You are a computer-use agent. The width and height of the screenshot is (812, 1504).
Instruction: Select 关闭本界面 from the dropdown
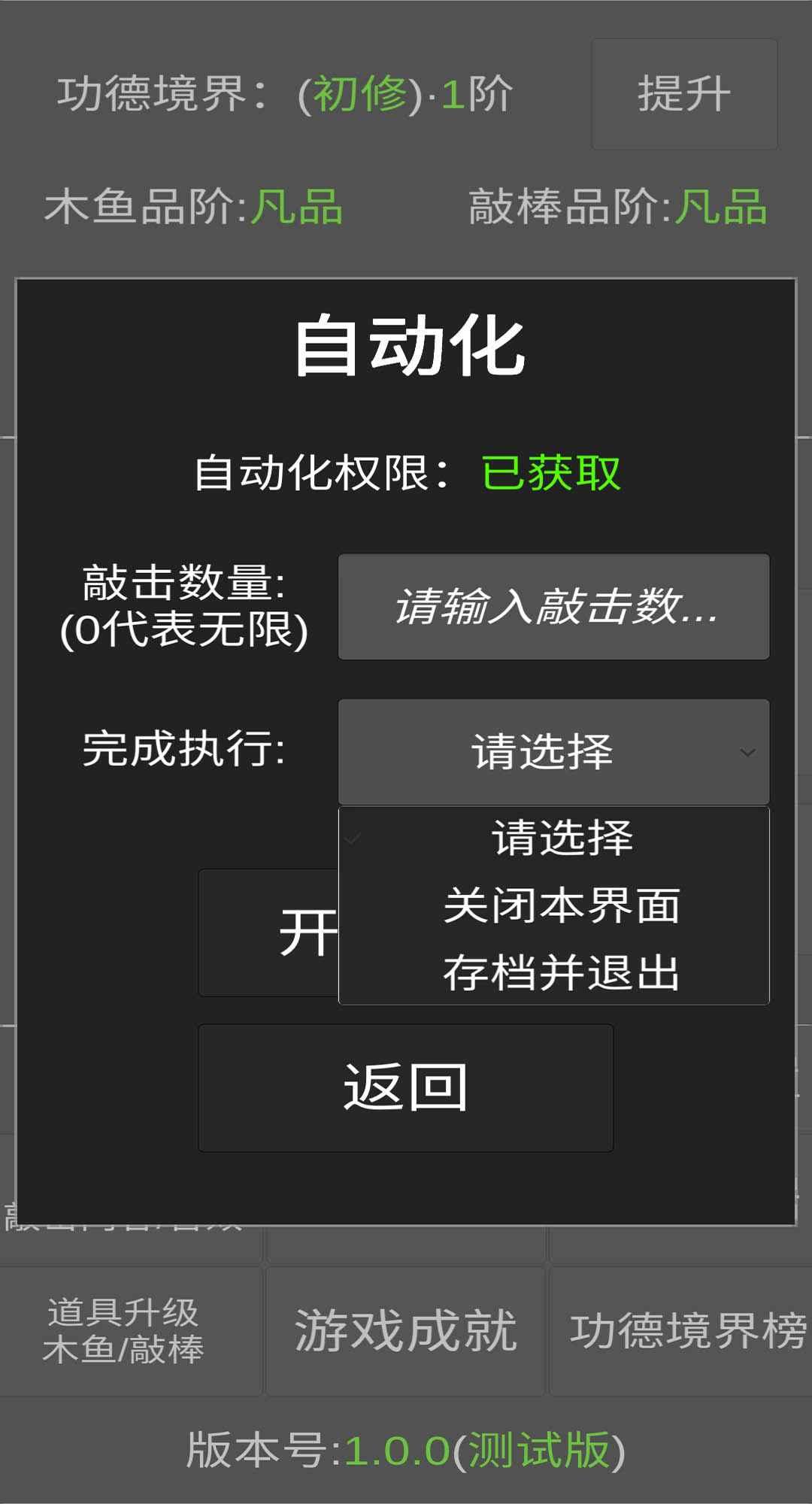[561, 905]
